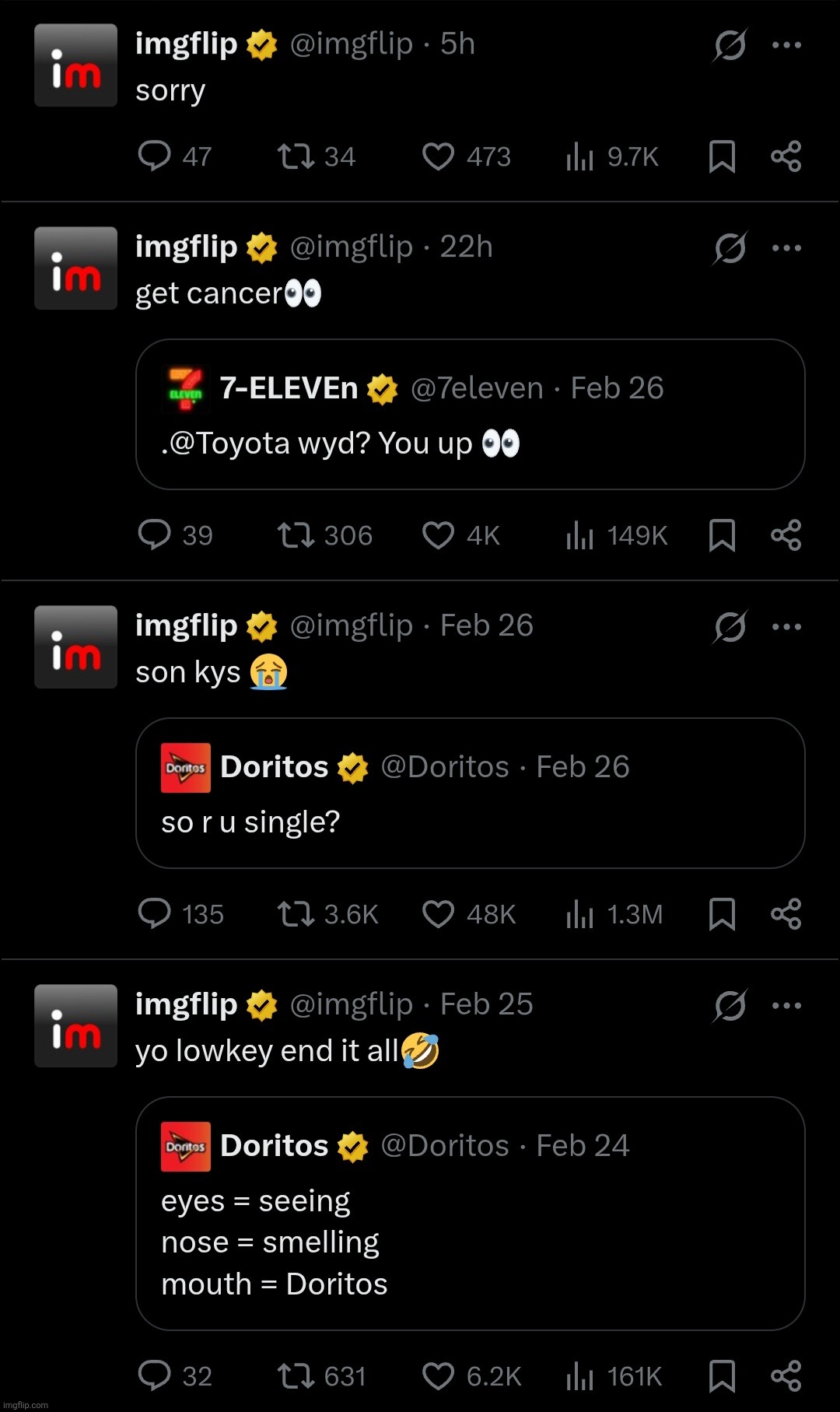Share the 'sorry' post
840x1412 pixels.
[786, 156]
